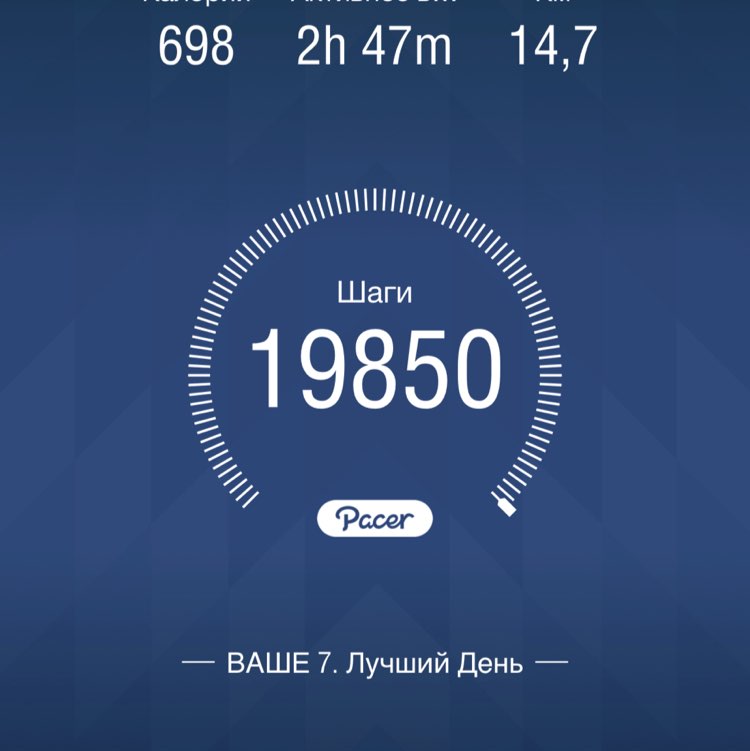Open the calories stat showing 698
The height and width of the screenshot is (751, 750).
coord(197,44)
